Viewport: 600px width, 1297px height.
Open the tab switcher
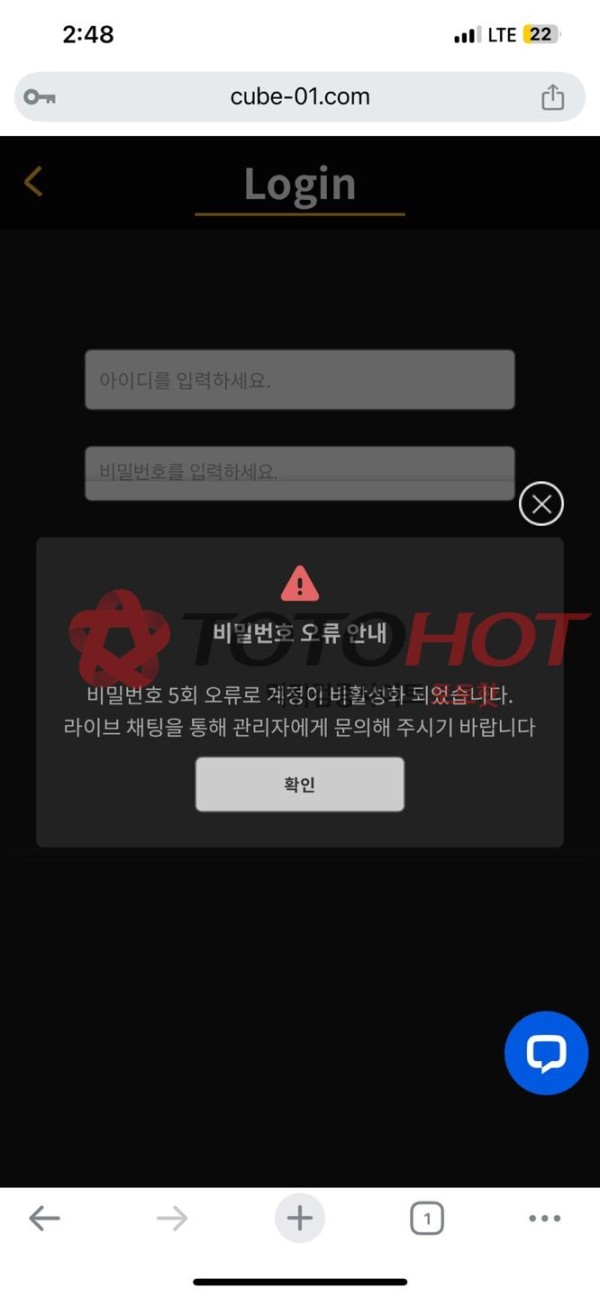(x=427, y=1218)
